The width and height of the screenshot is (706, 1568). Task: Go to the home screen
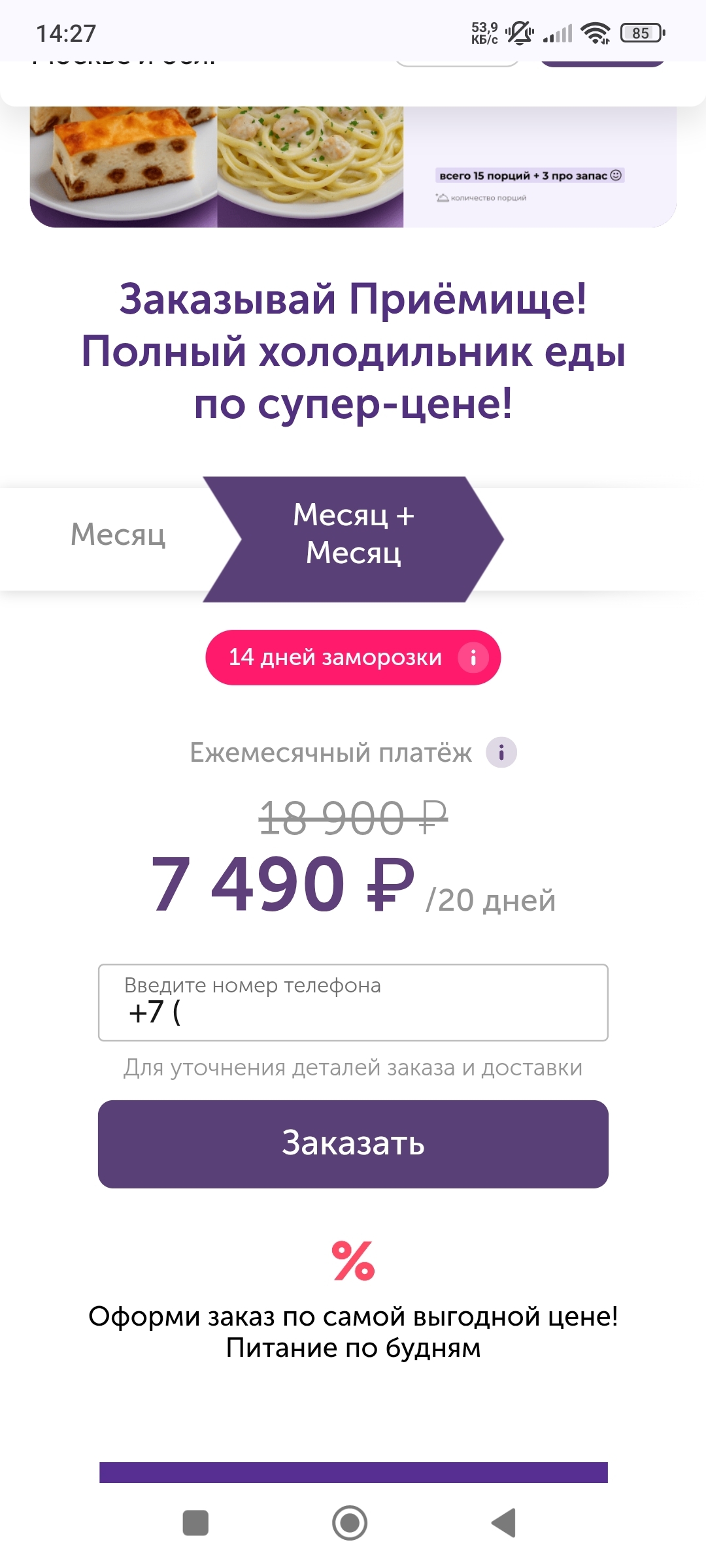(x=350, y=1523)
